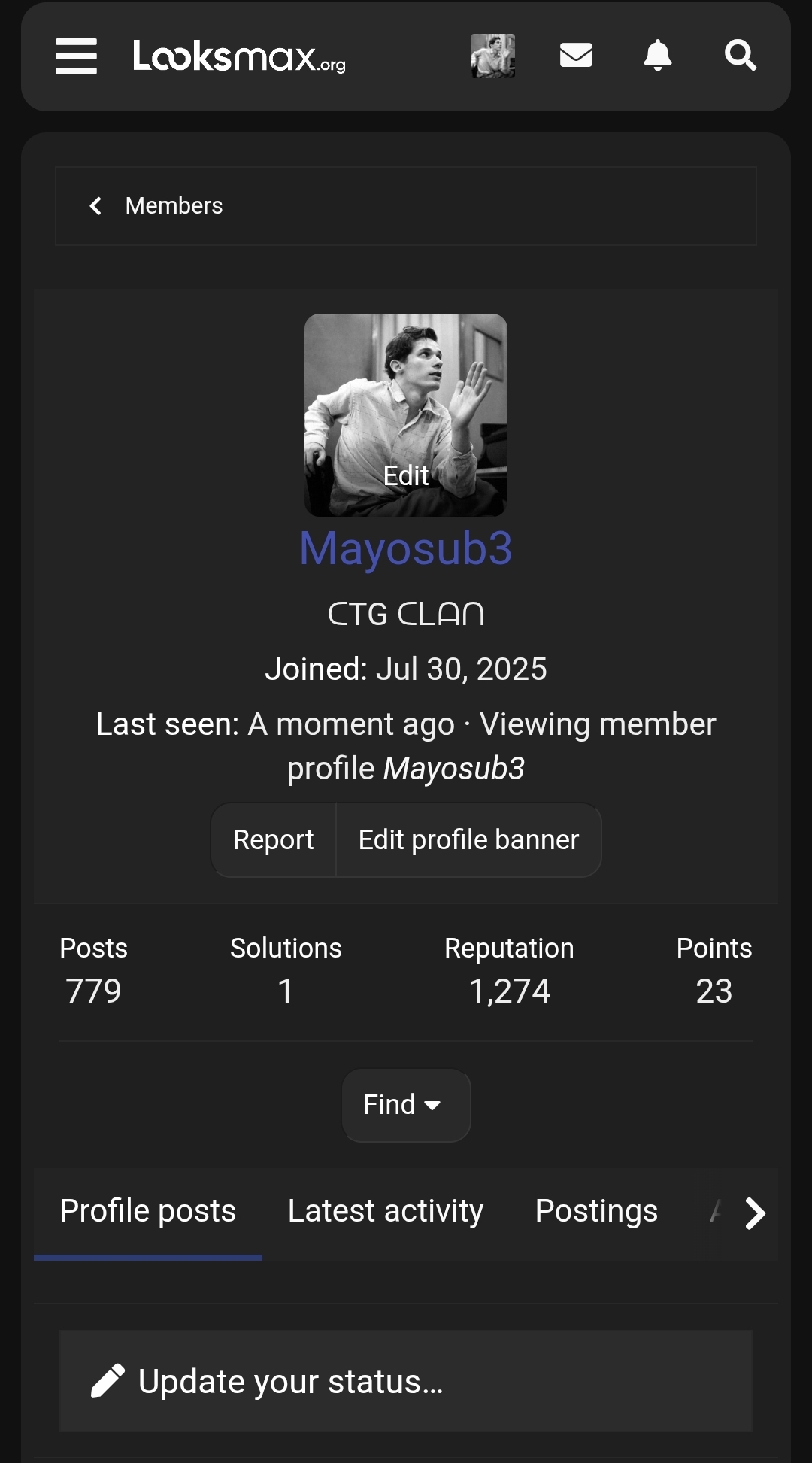Report this member's profile

tap(273, 839)
